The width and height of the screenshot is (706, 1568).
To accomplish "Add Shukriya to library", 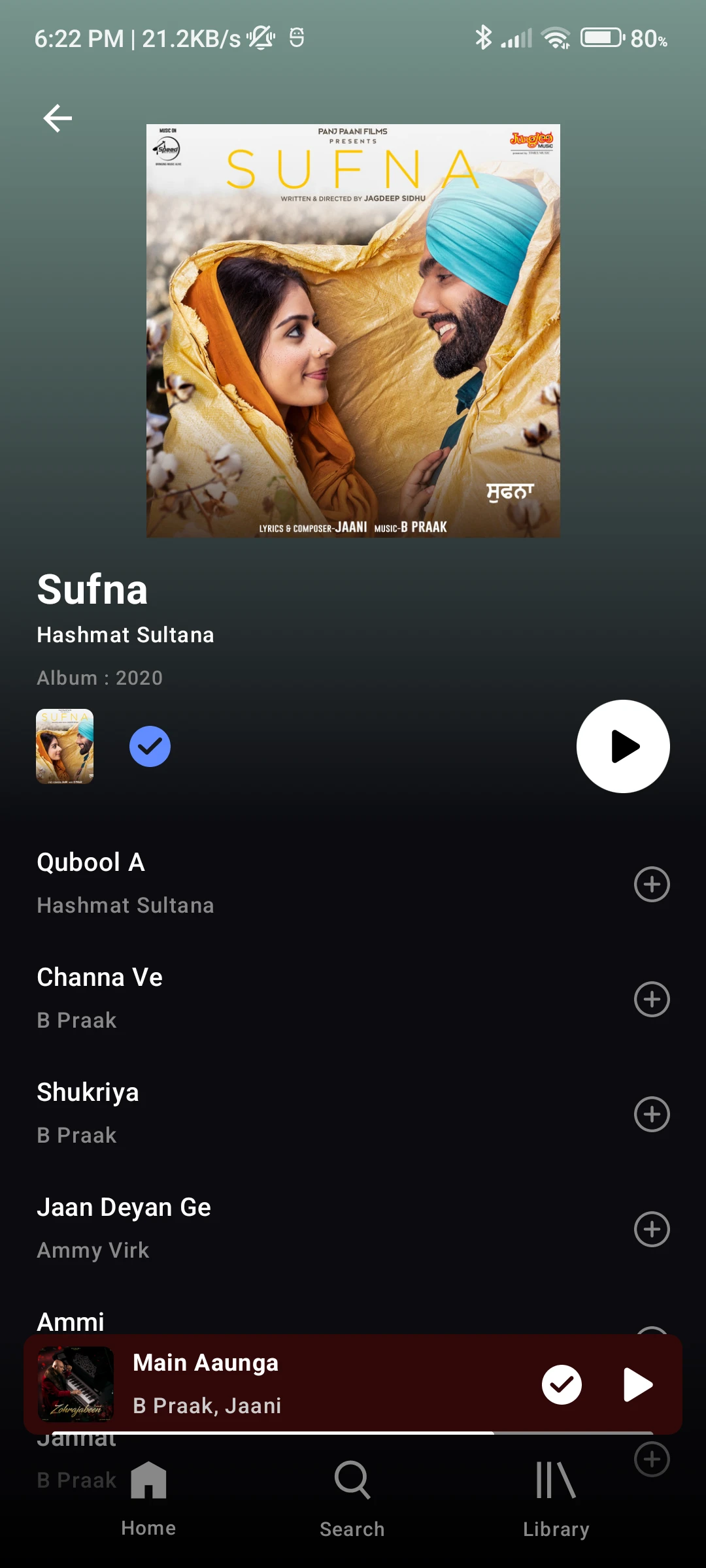I will click(652, 1115).
